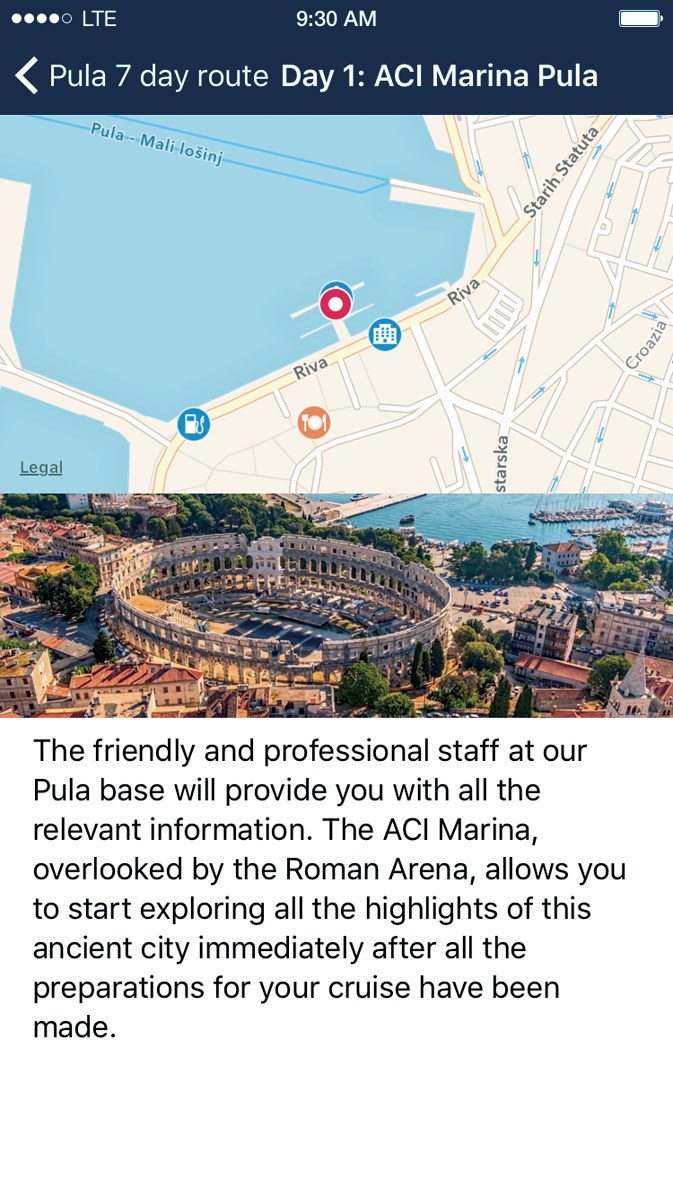The width and height of the screenshot is (673, 1197).
Task: Go back to Pula 7 day route
Action: coord(141,76)
